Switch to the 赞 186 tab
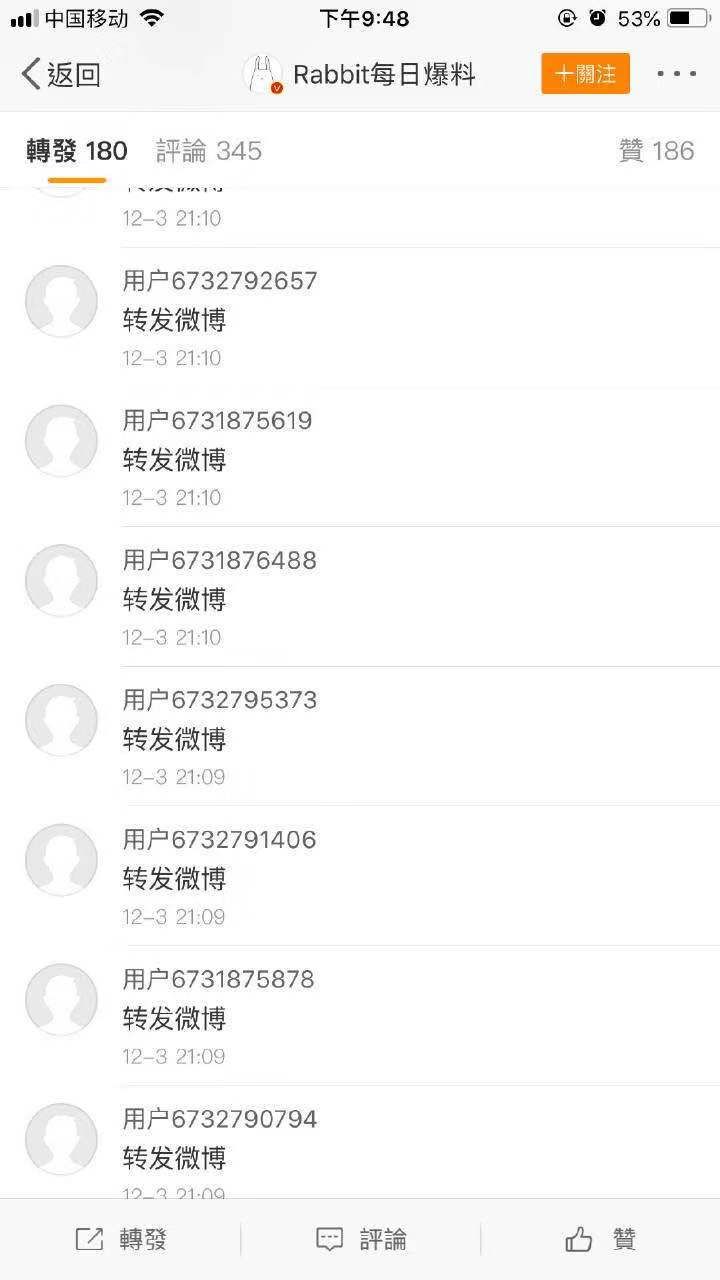The image size is (720, 1280). (657, 150)
